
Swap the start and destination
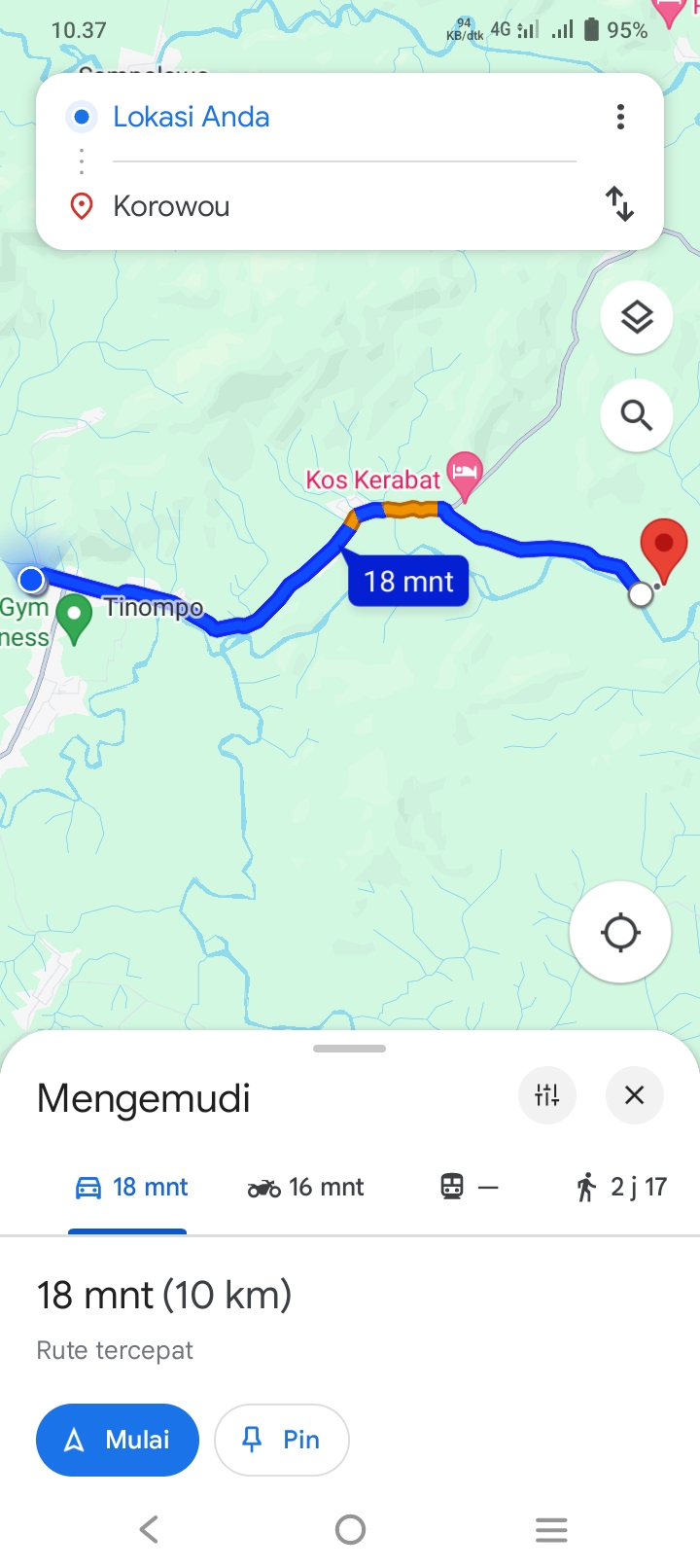pyautogui.click(x=620, y=204)
